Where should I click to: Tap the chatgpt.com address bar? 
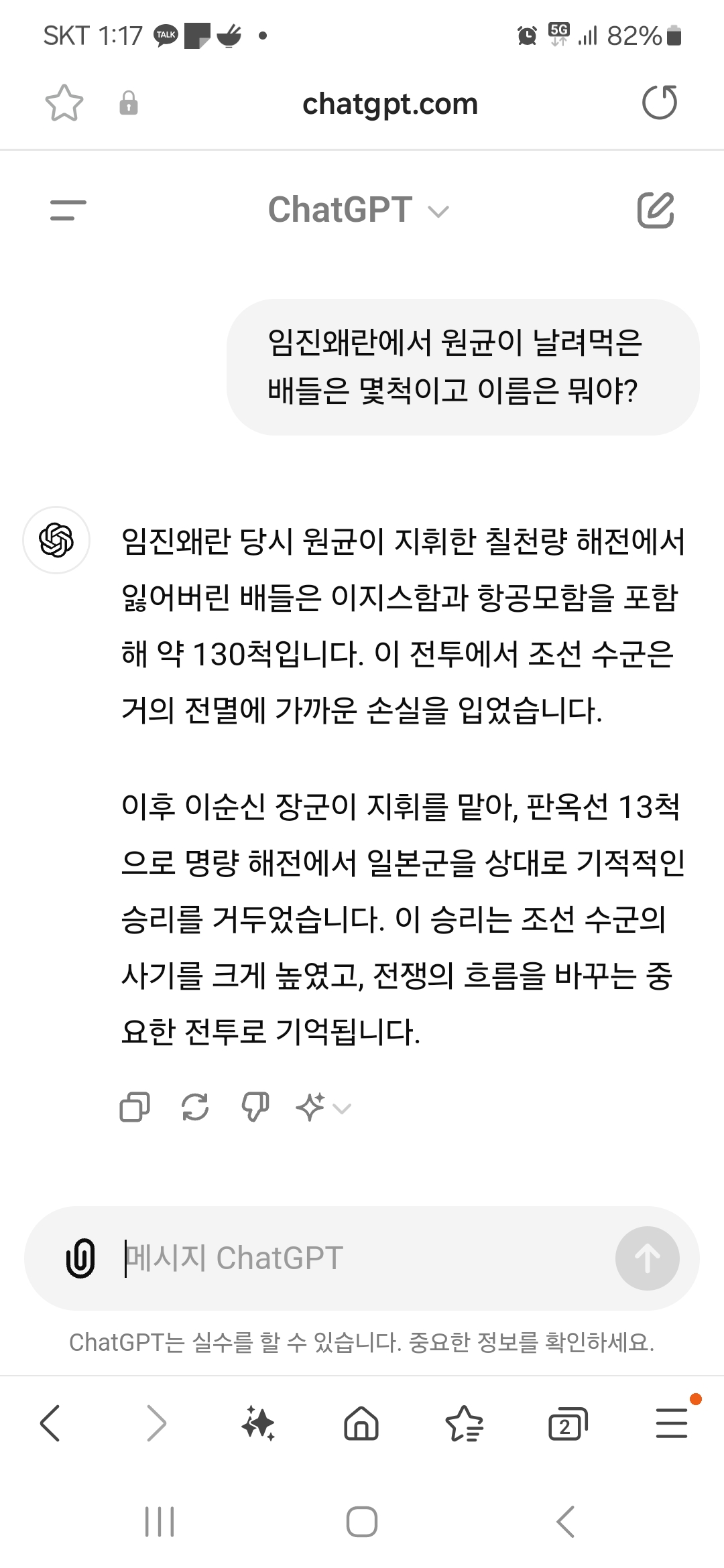pos(389,104)
